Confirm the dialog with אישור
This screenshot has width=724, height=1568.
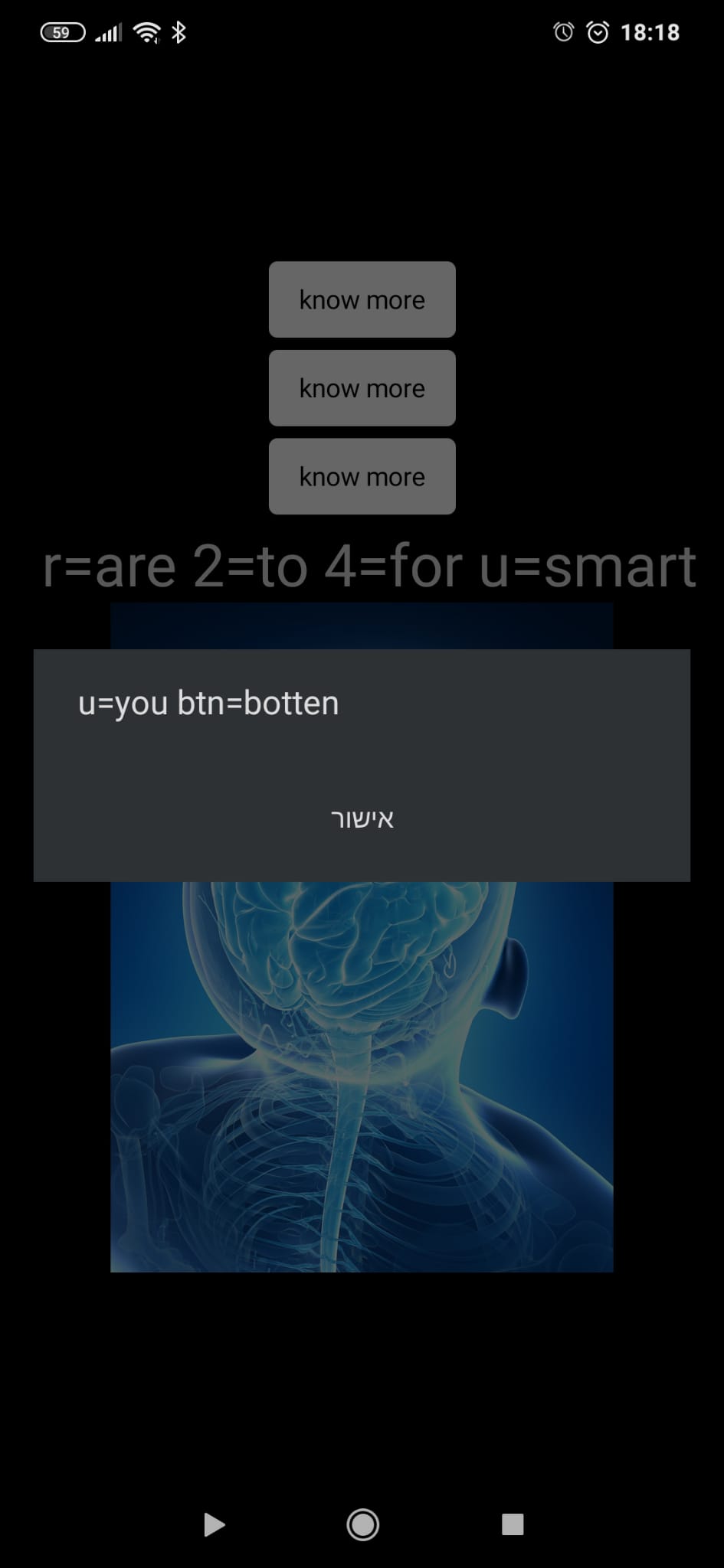tap(362, 819)
